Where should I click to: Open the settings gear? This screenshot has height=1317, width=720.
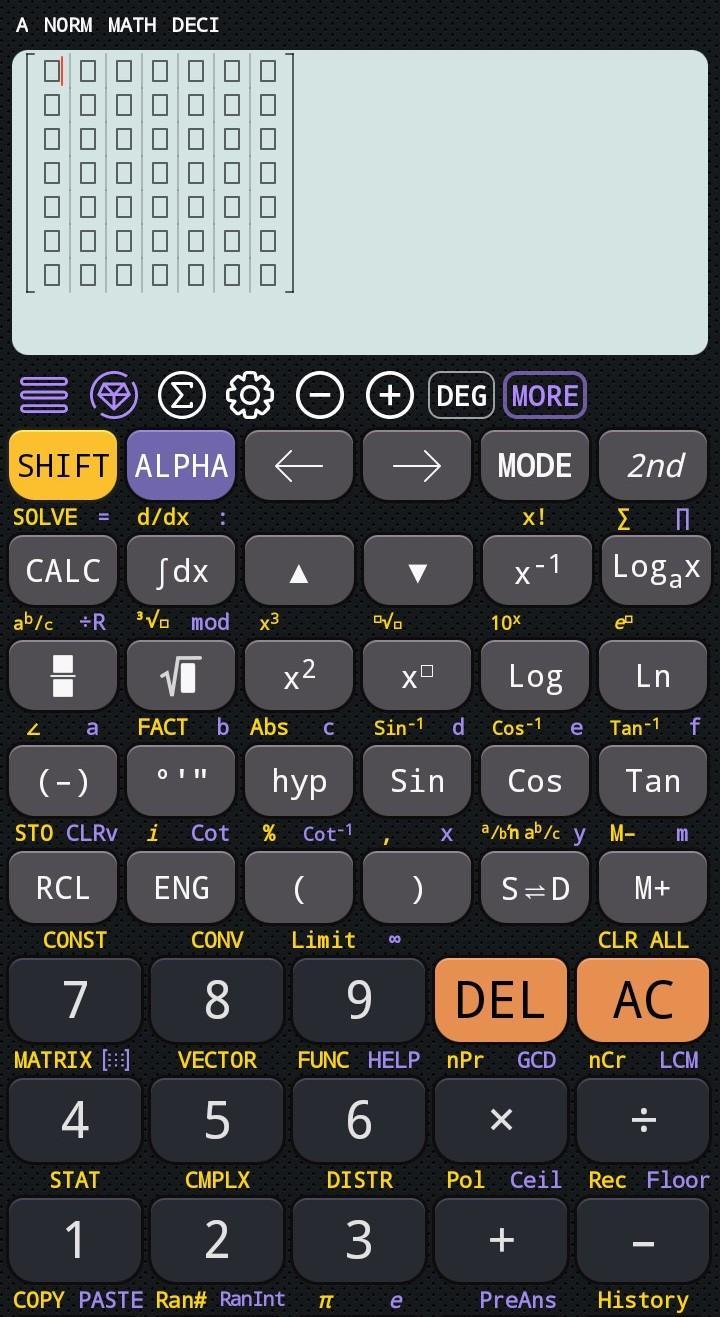(x=250, y=396)
